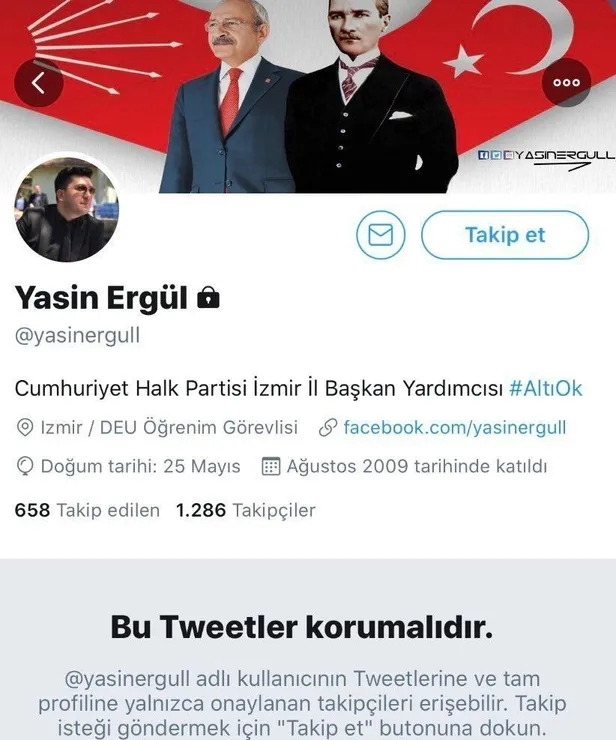Viewport: 616px width, 740px height.
Task: Send a direct message via envelope icon
Action: tap(381, 236)
